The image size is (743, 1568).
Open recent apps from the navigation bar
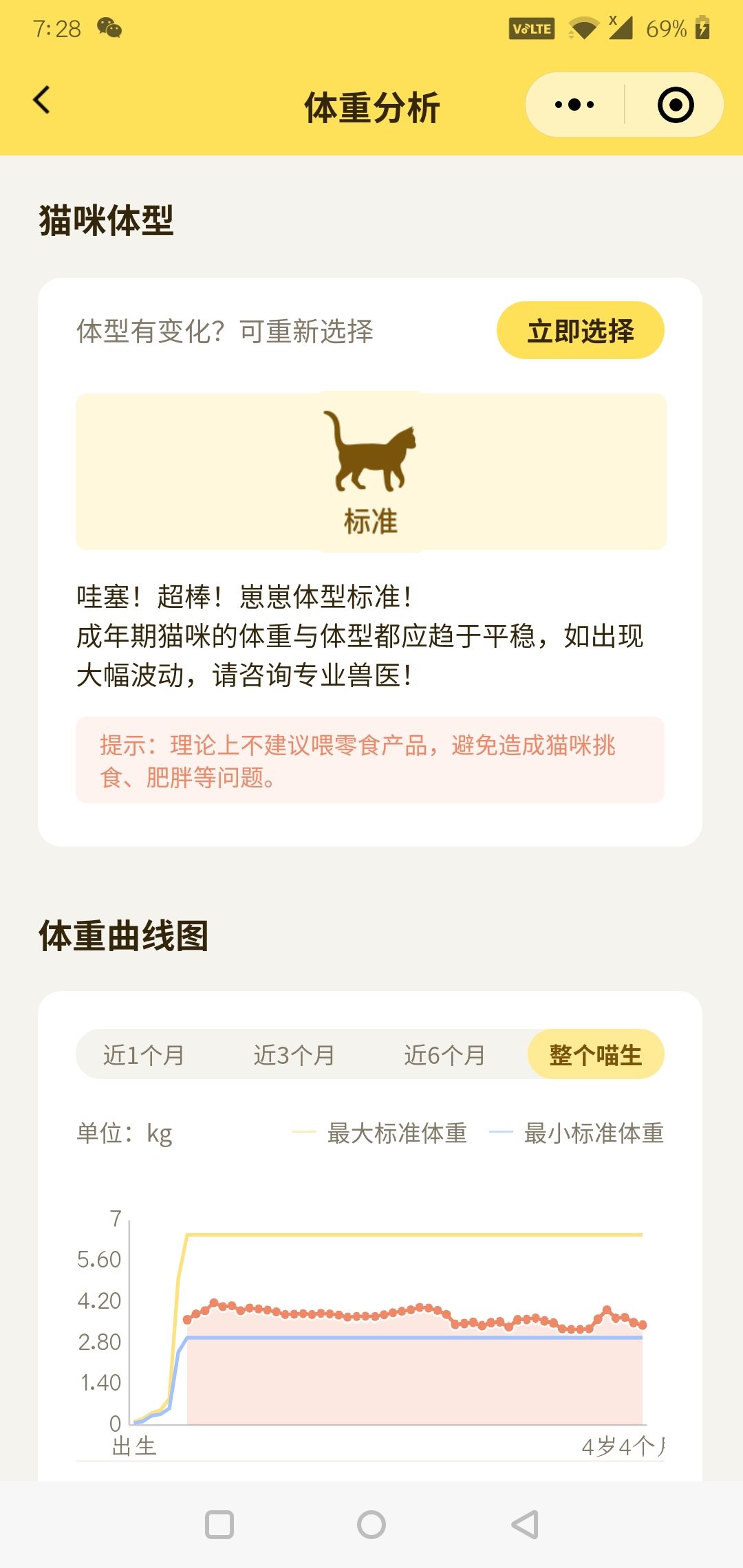point(219,1525)
